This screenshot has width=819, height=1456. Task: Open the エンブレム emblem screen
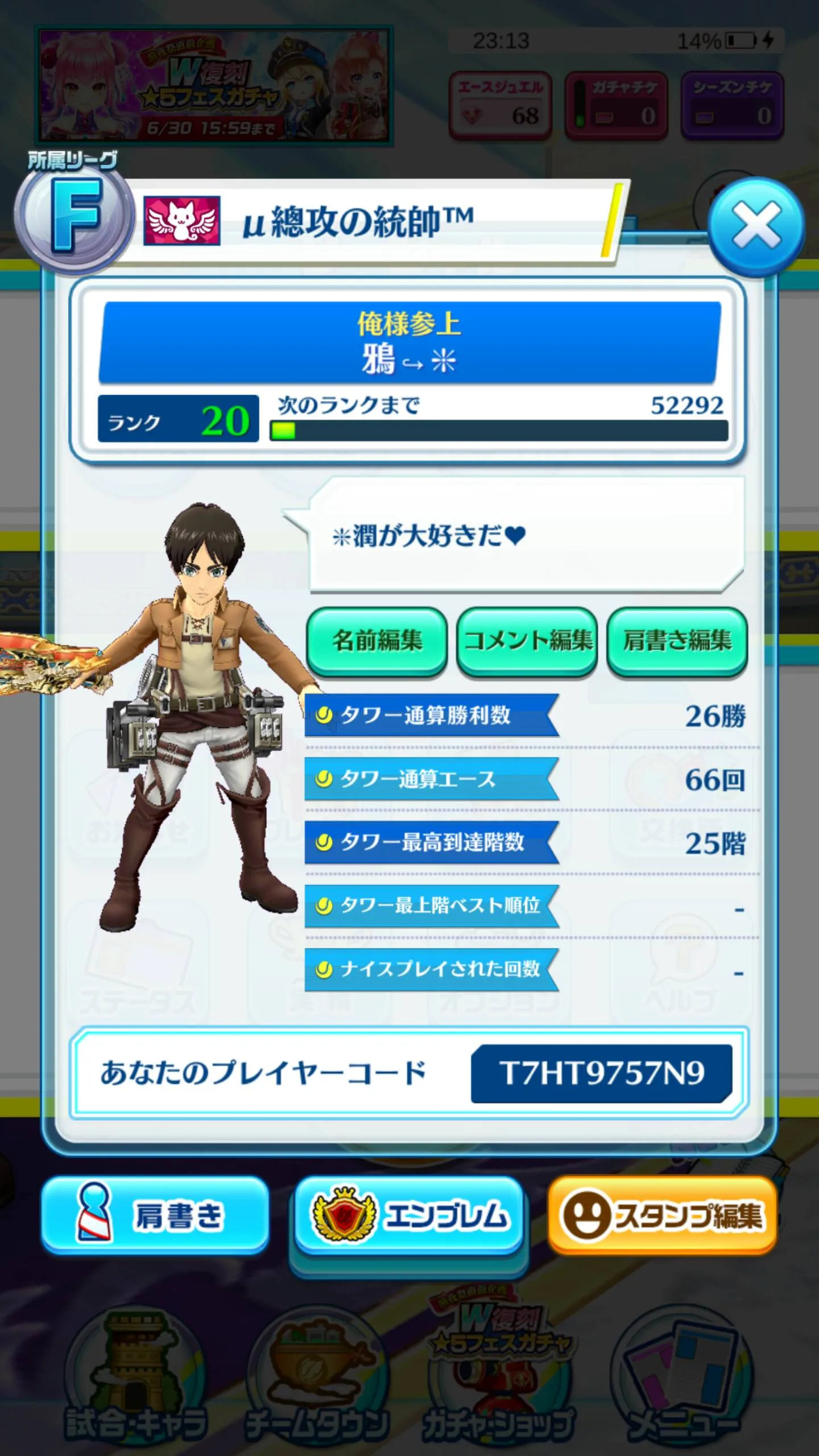[x=408, y=1215]
